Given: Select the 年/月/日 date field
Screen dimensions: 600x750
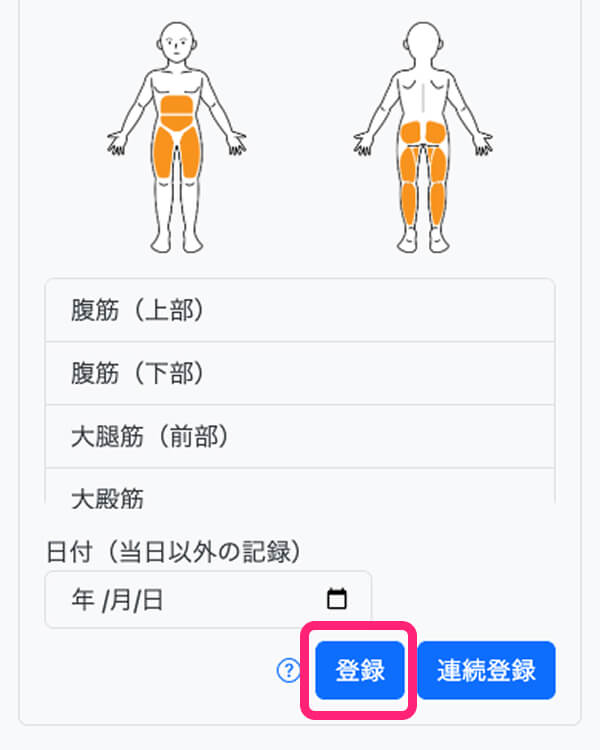Looking at the screenshot, I should pyautogui.click(x=180, y=600).
